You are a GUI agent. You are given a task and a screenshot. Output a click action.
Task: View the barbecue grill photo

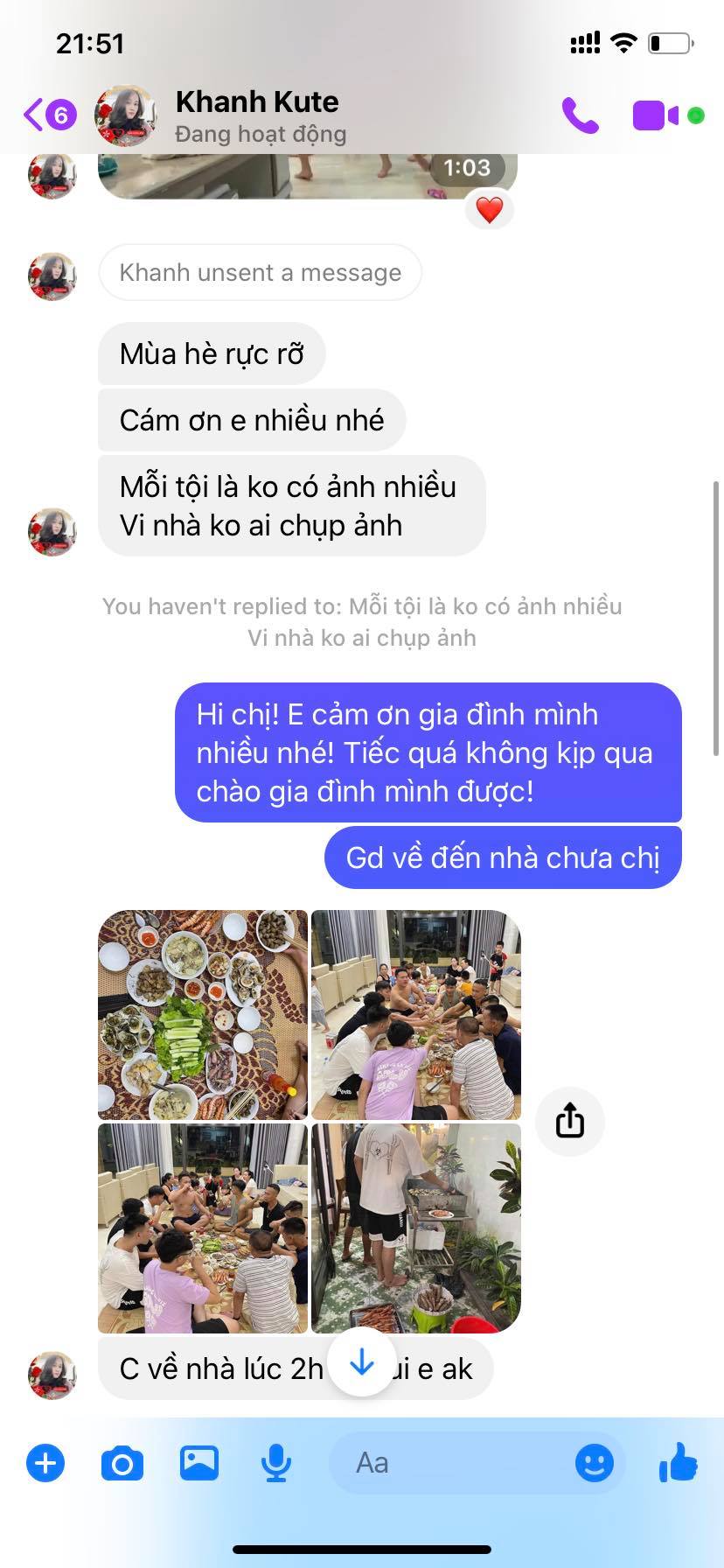pos(416,1228)
